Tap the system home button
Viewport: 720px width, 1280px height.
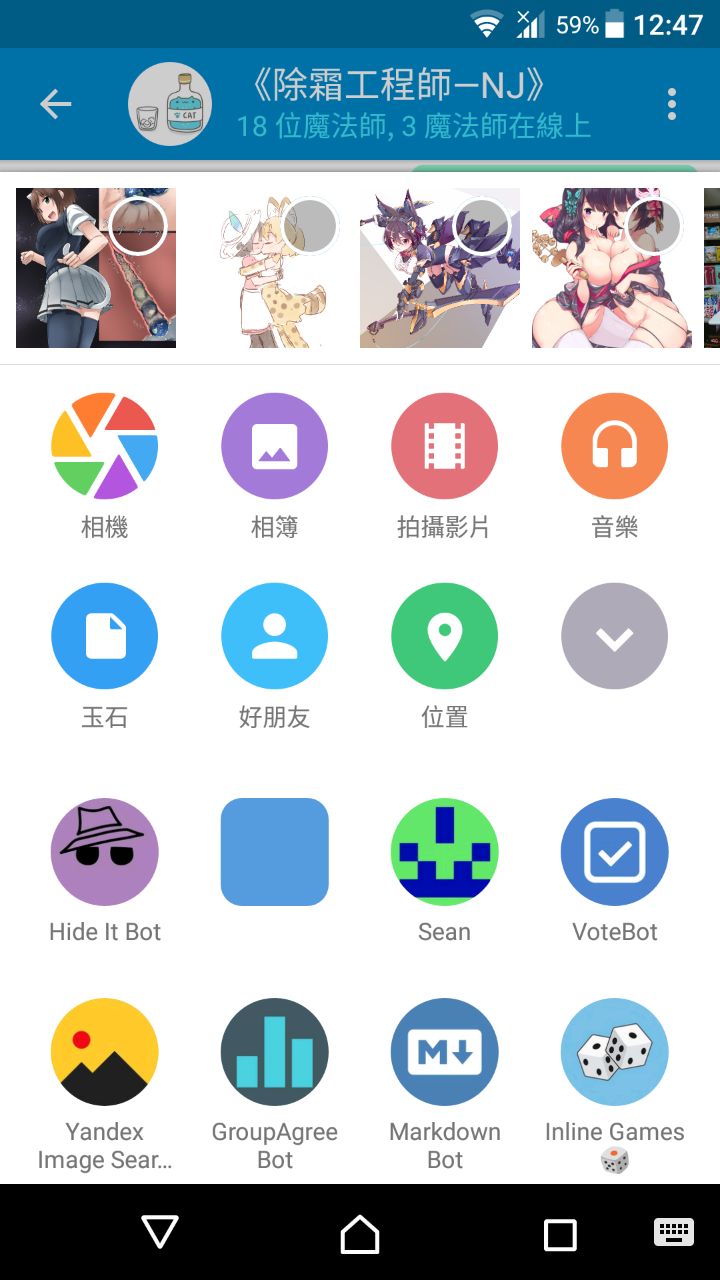[360, 1234]
